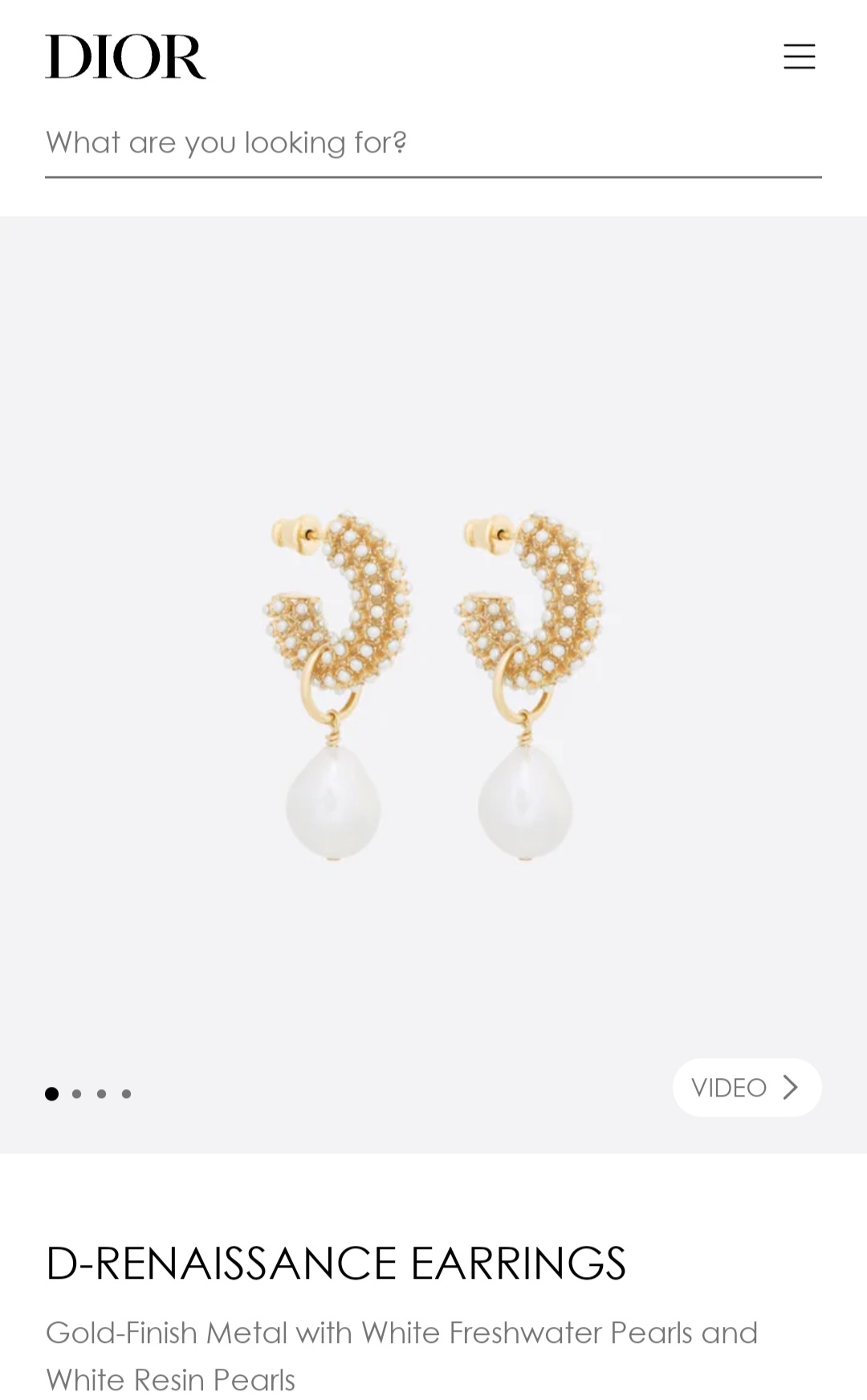Open the product VIDEO
Screen dimensions: 867x1400
coord(747,1088)
